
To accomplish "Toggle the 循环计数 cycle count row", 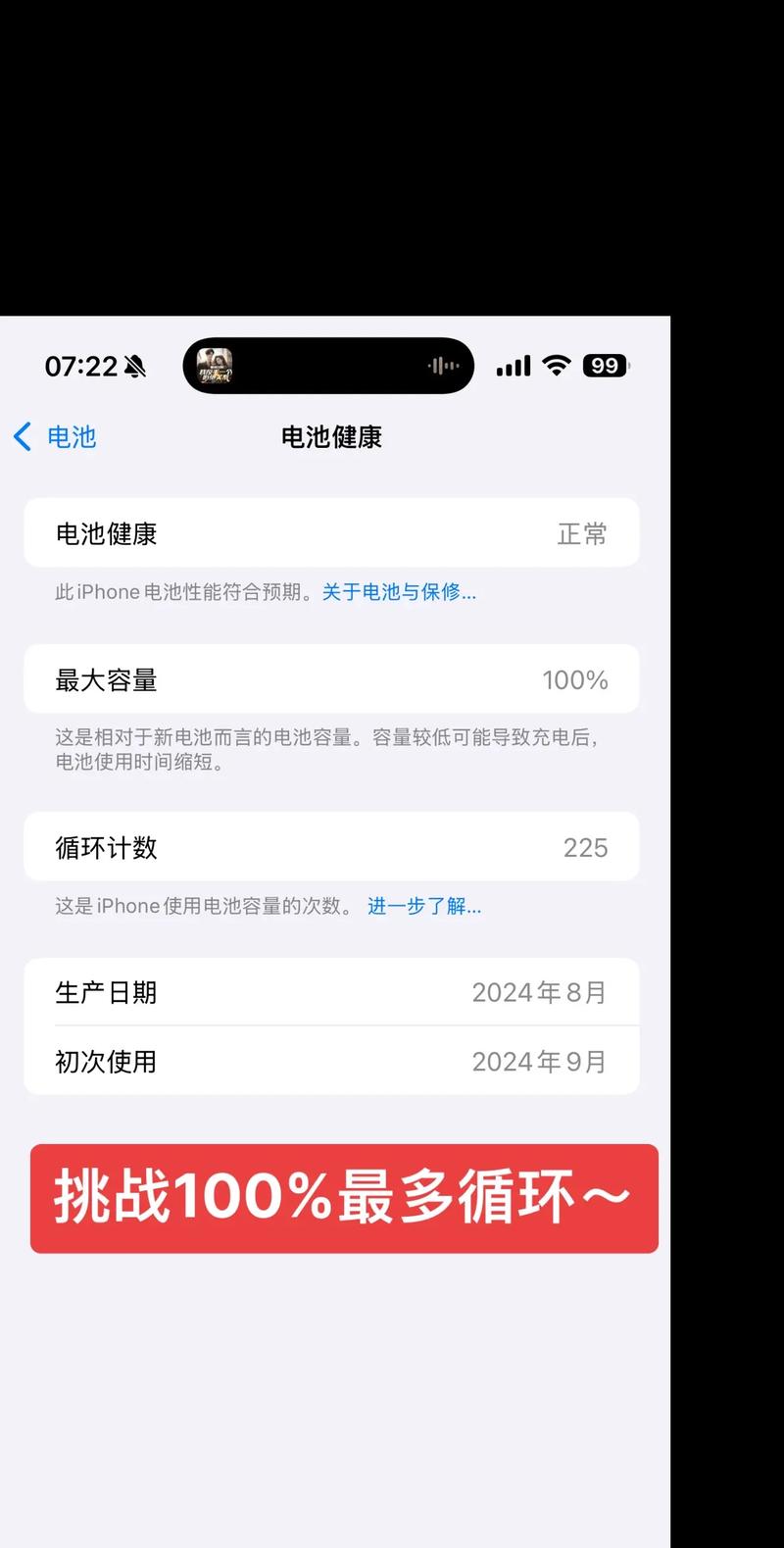I will pyautogui.click(x=331, y=846).
